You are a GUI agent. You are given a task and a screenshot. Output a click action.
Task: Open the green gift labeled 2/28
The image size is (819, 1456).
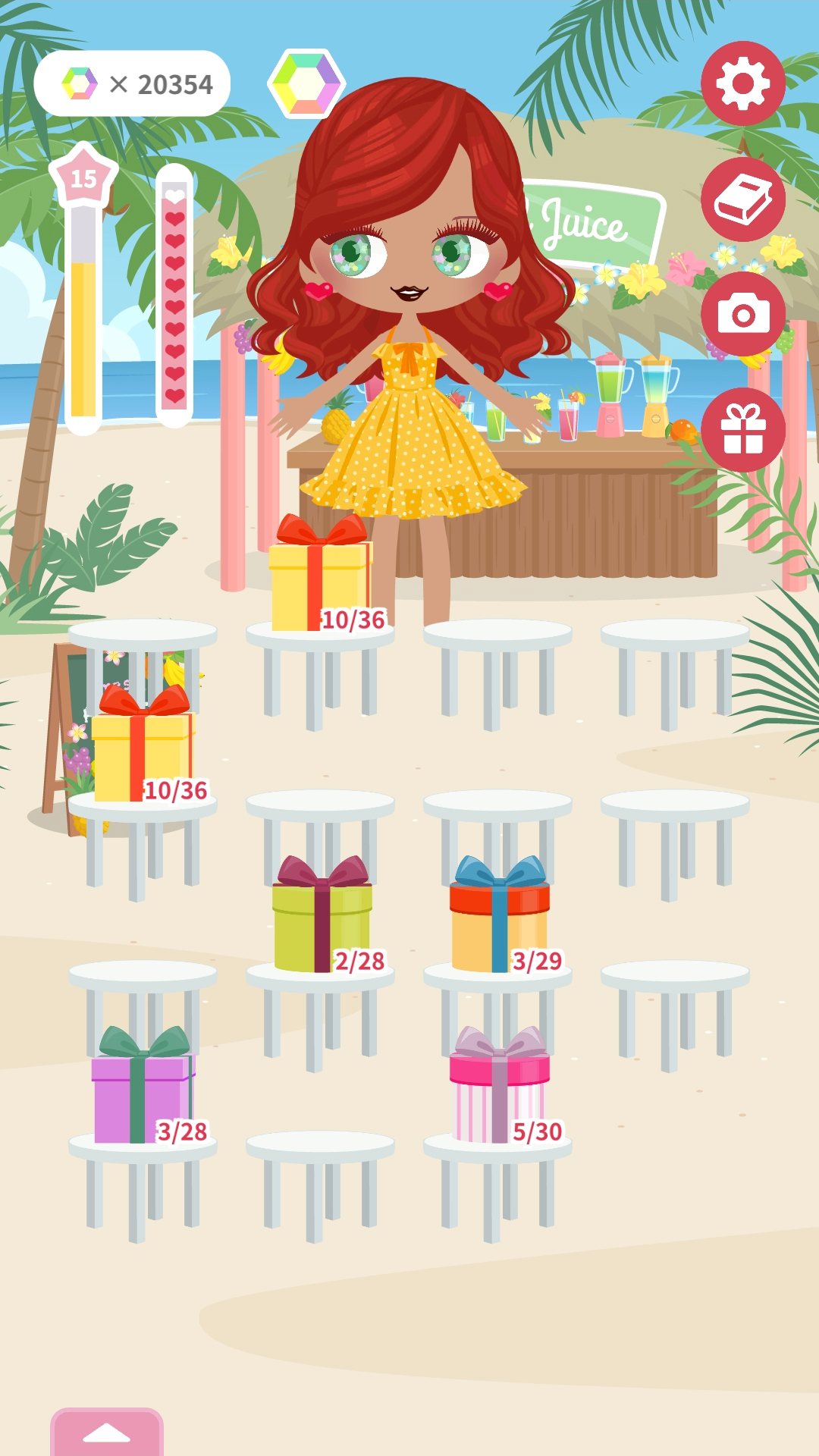pyautogui.click(x=322, y=918)
